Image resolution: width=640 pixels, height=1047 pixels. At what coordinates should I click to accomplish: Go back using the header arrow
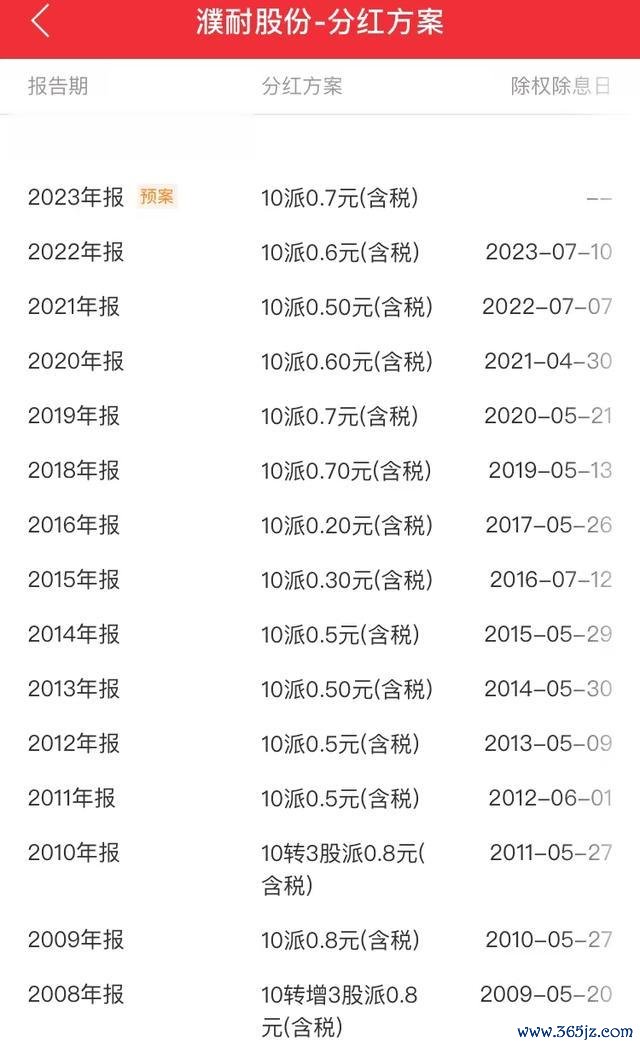[41, 21]
